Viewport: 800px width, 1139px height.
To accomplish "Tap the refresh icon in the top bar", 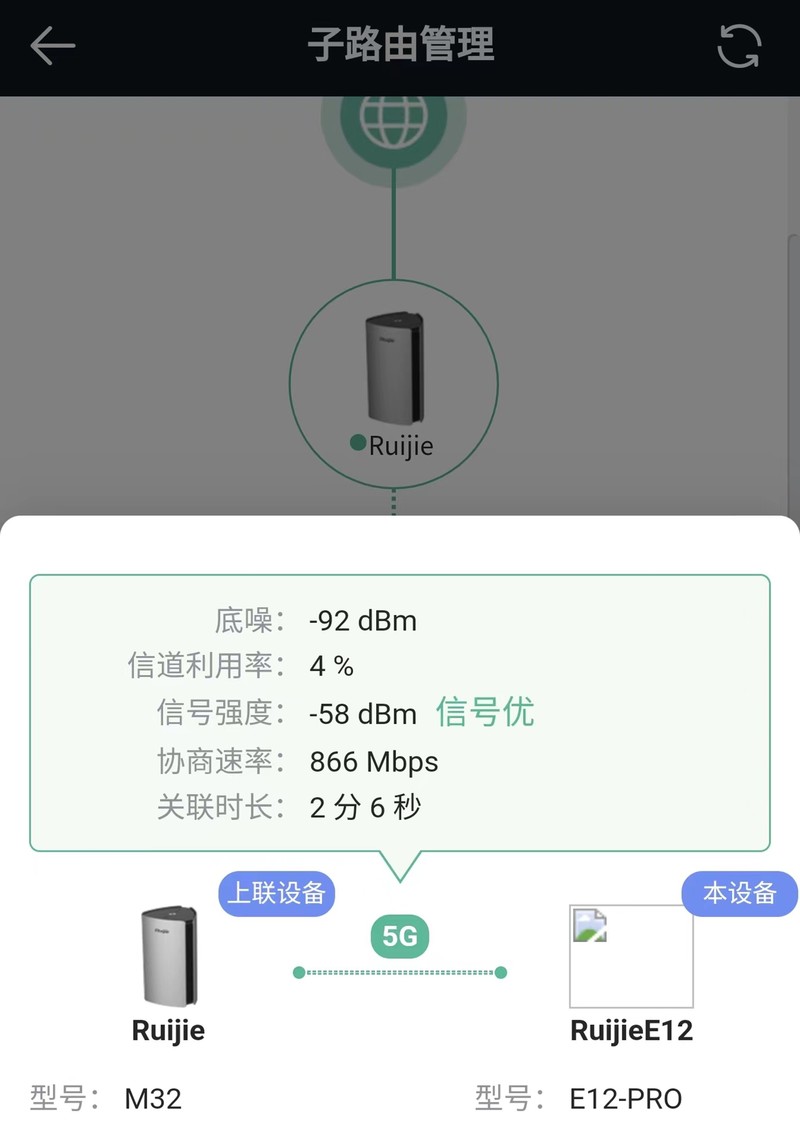I will pyautogui.click(x=740, y=45).
